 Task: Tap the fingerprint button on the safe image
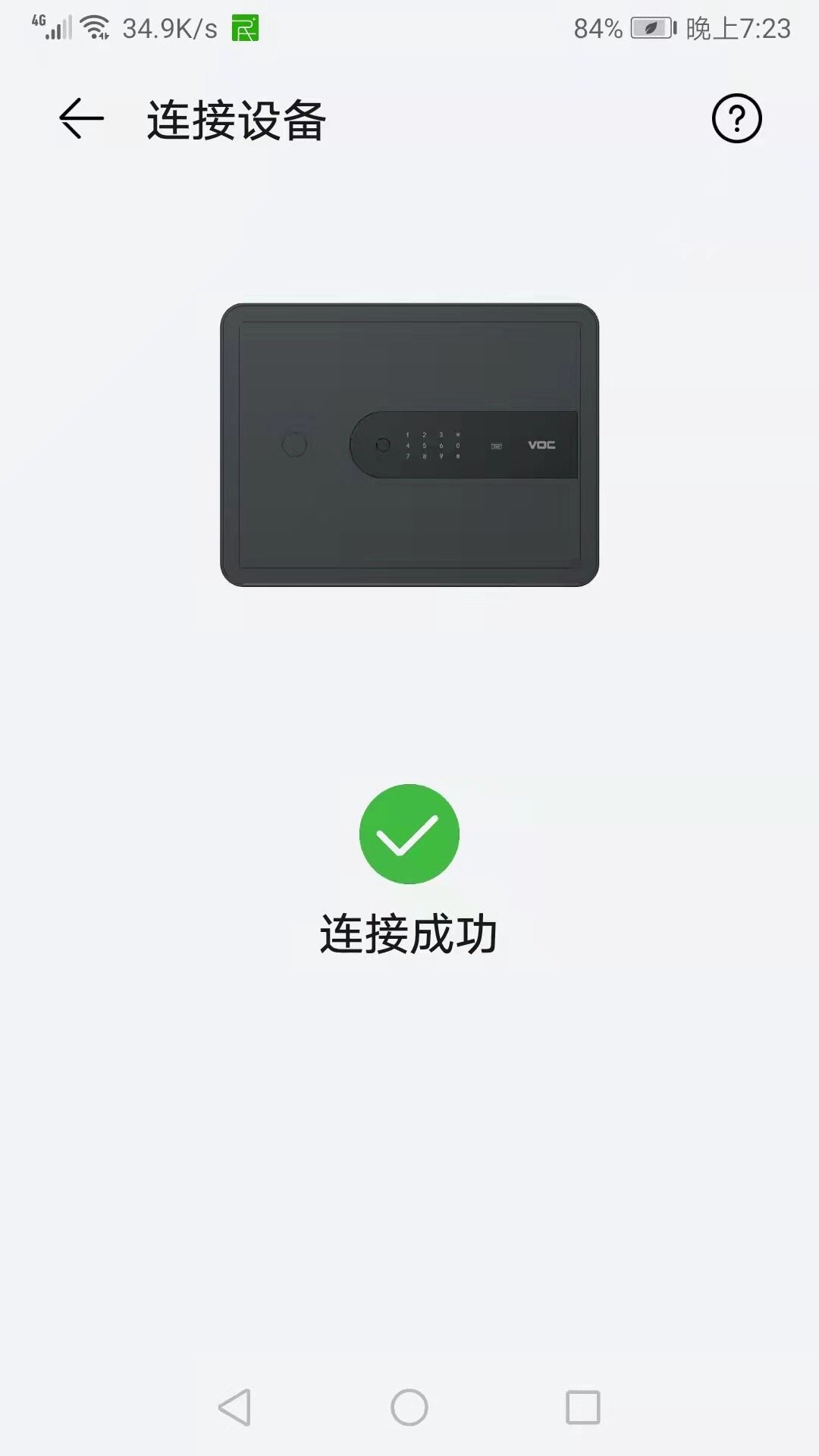(382, 446)
